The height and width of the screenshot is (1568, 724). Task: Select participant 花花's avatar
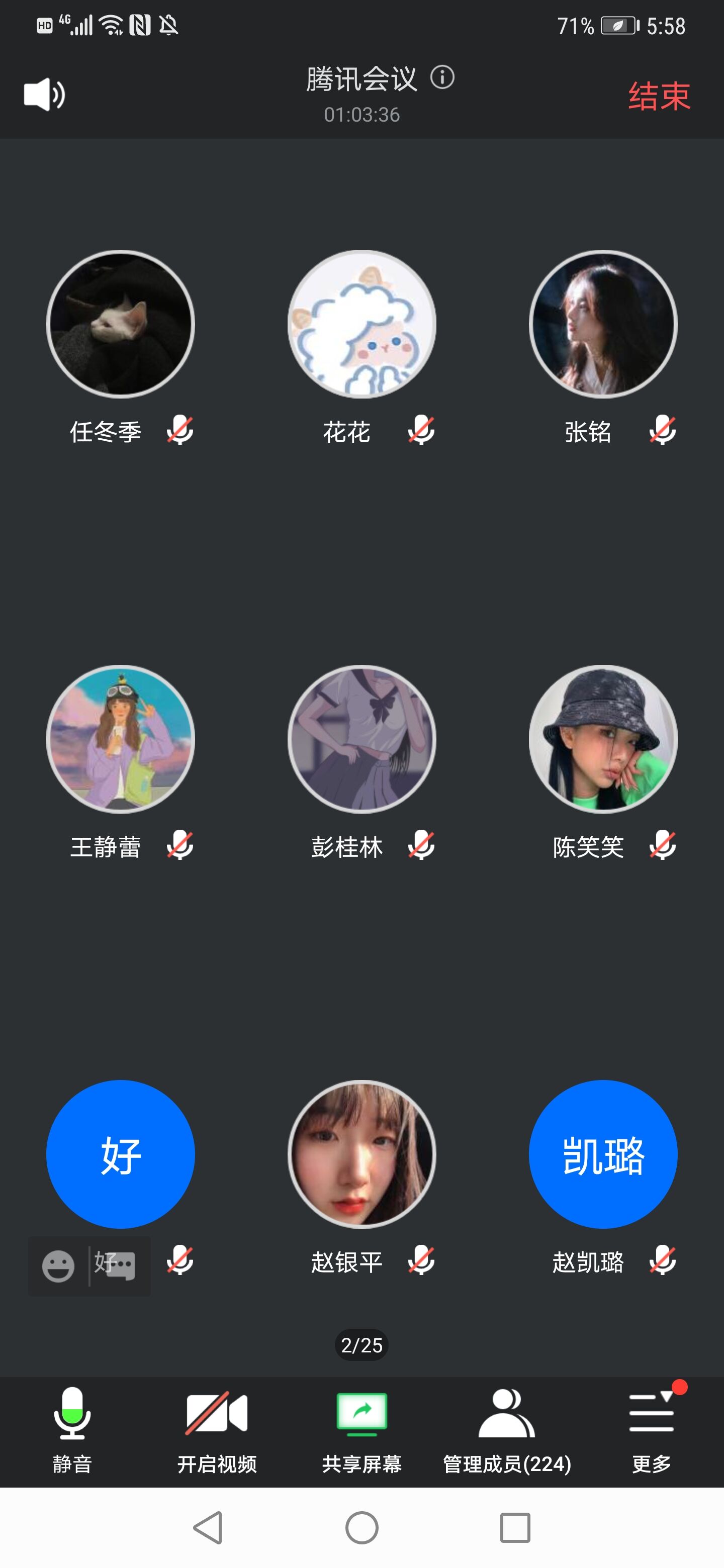point(361,324)
